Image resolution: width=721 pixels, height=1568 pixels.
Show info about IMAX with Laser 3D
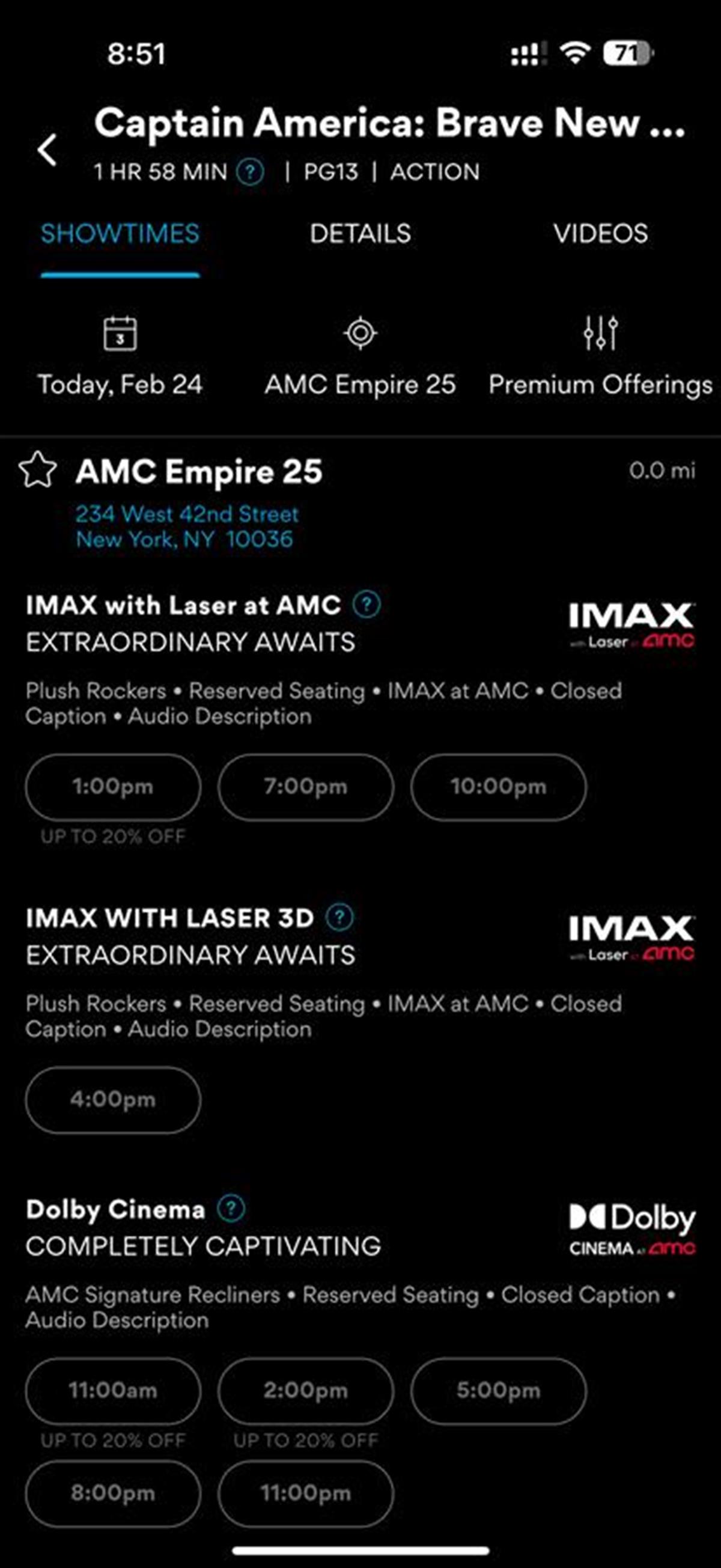[339, 917]
